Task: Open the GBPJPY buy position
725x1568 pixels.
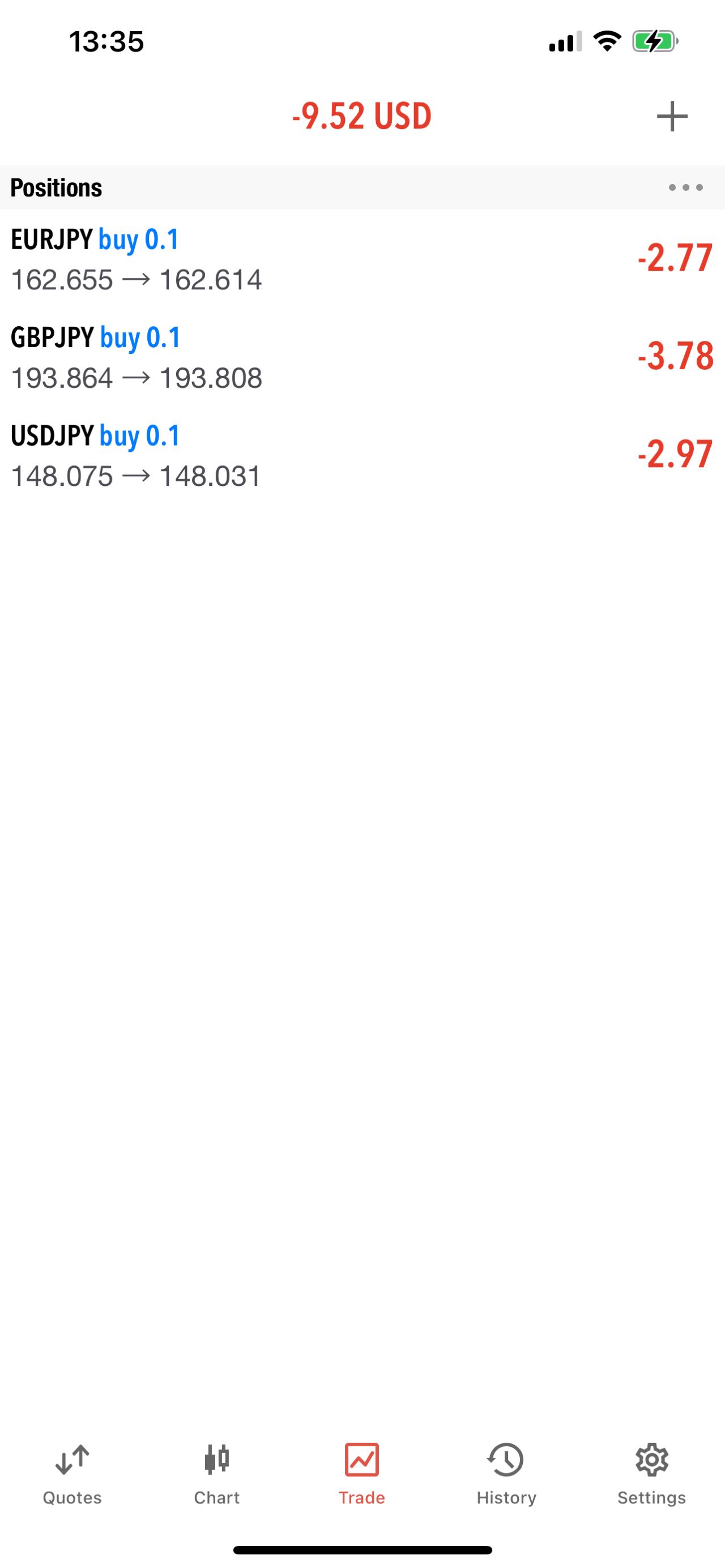Action: pos(362,357)
